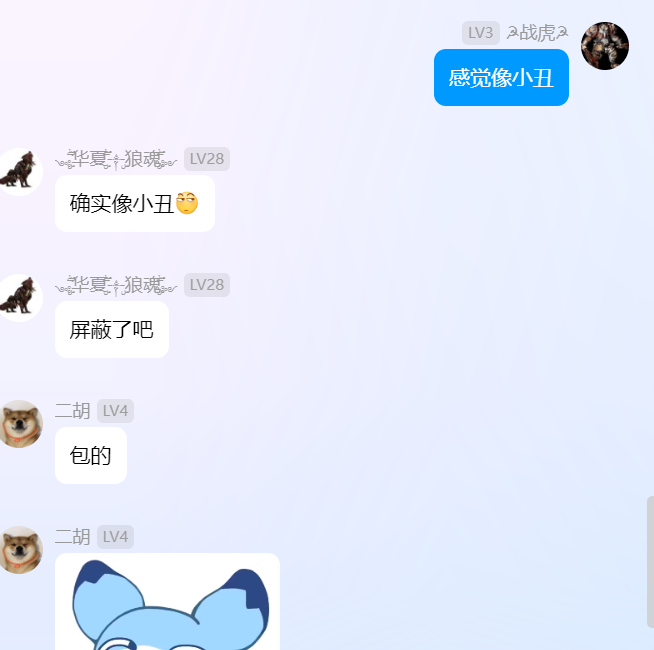Open 华夏狼魂's avatar next to "确实像小丑"
The image size is (654, 650).
(19, 171)
